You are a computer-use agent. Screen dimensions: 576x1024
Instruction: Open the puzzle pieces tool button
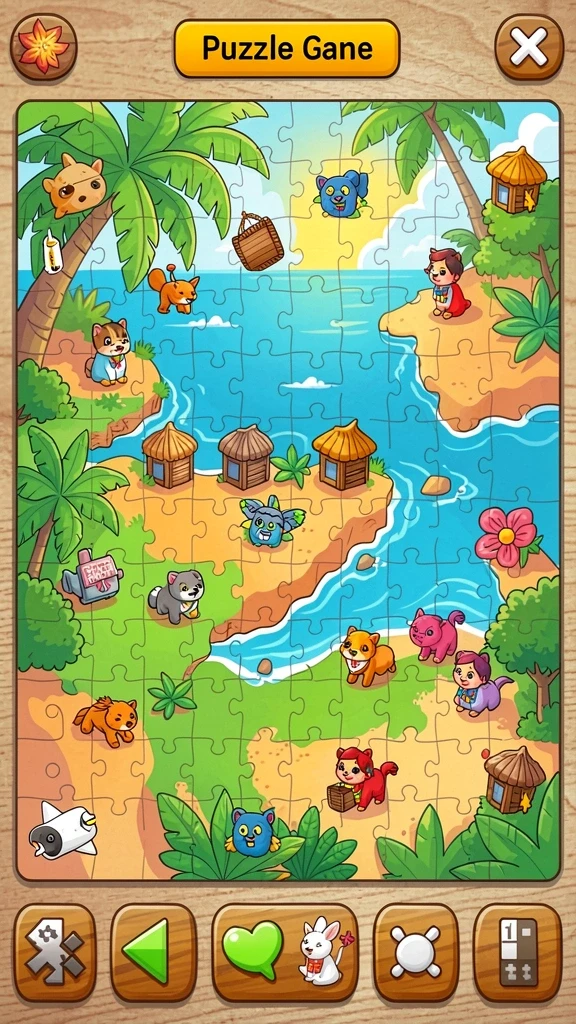[55, 953]
